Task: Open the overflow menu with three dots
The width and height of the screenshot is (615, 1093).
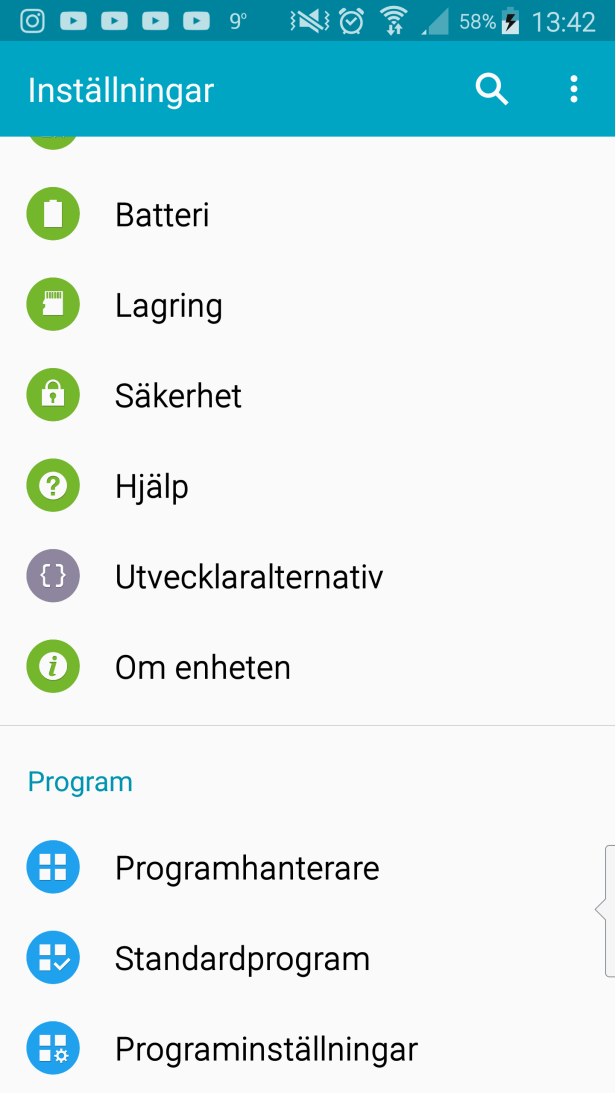Action: click(573, 90)
